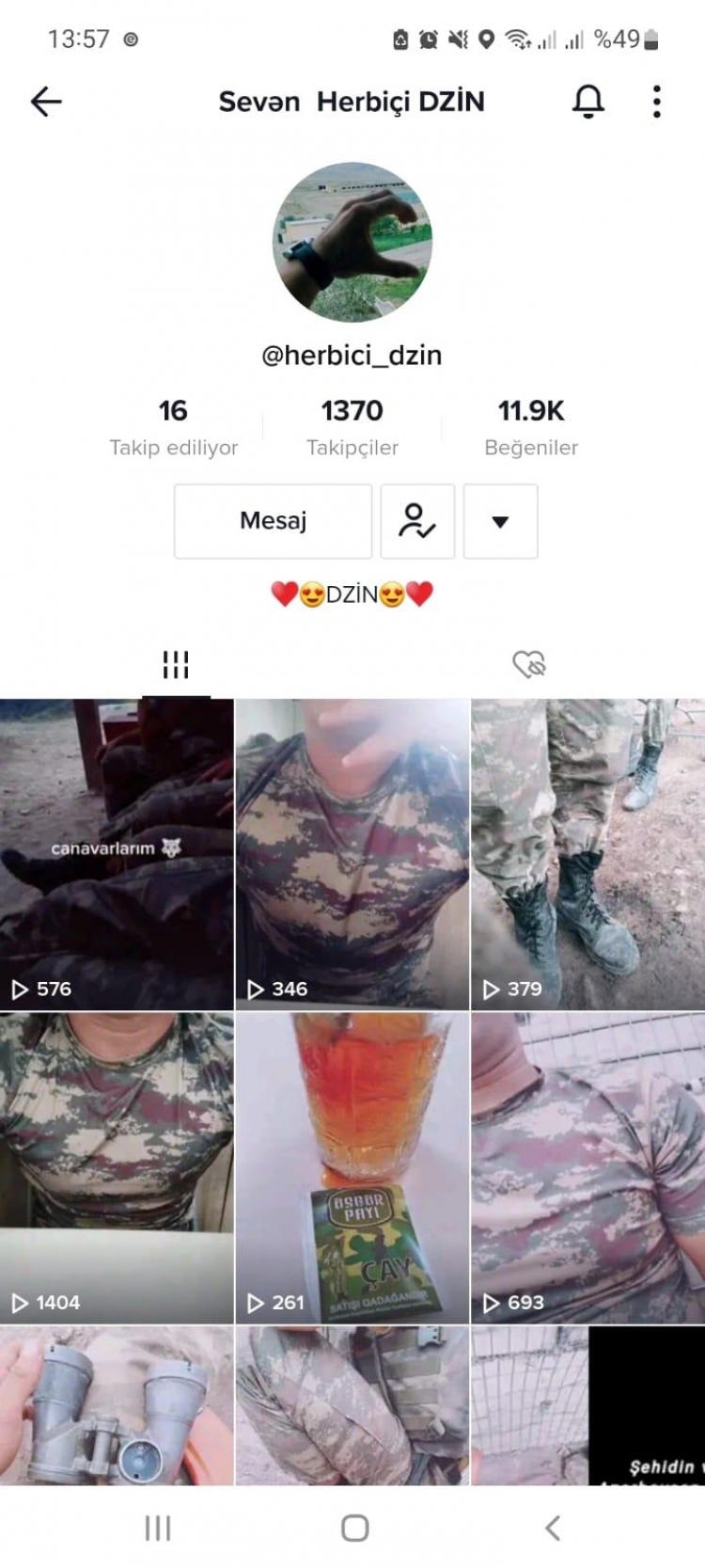Open the binoculars video
The width and height of the screenshot is (705, 1568).
tap(117, 1405)
